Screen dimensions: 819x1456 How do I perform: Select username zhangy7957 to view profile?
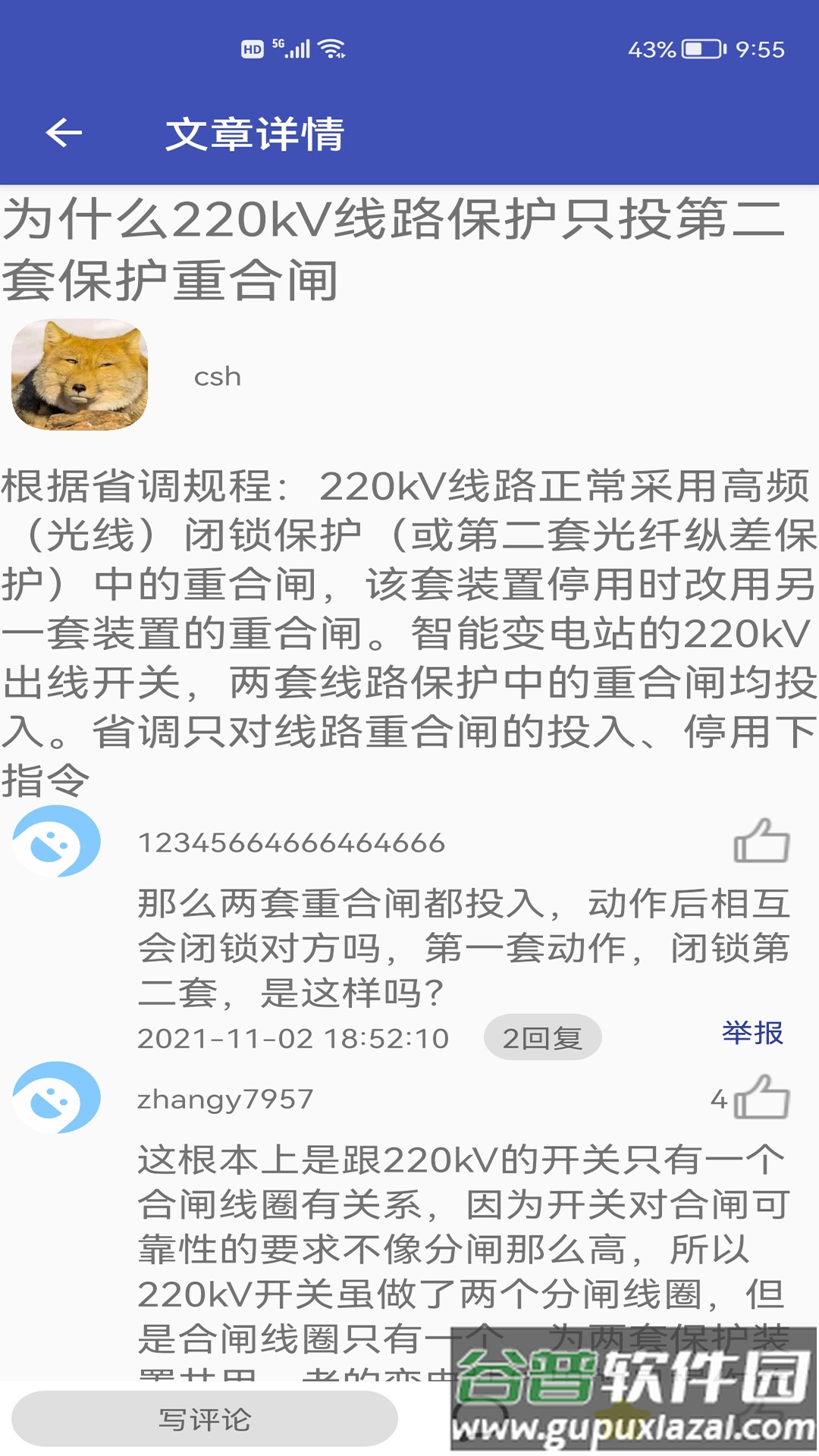224,1100
